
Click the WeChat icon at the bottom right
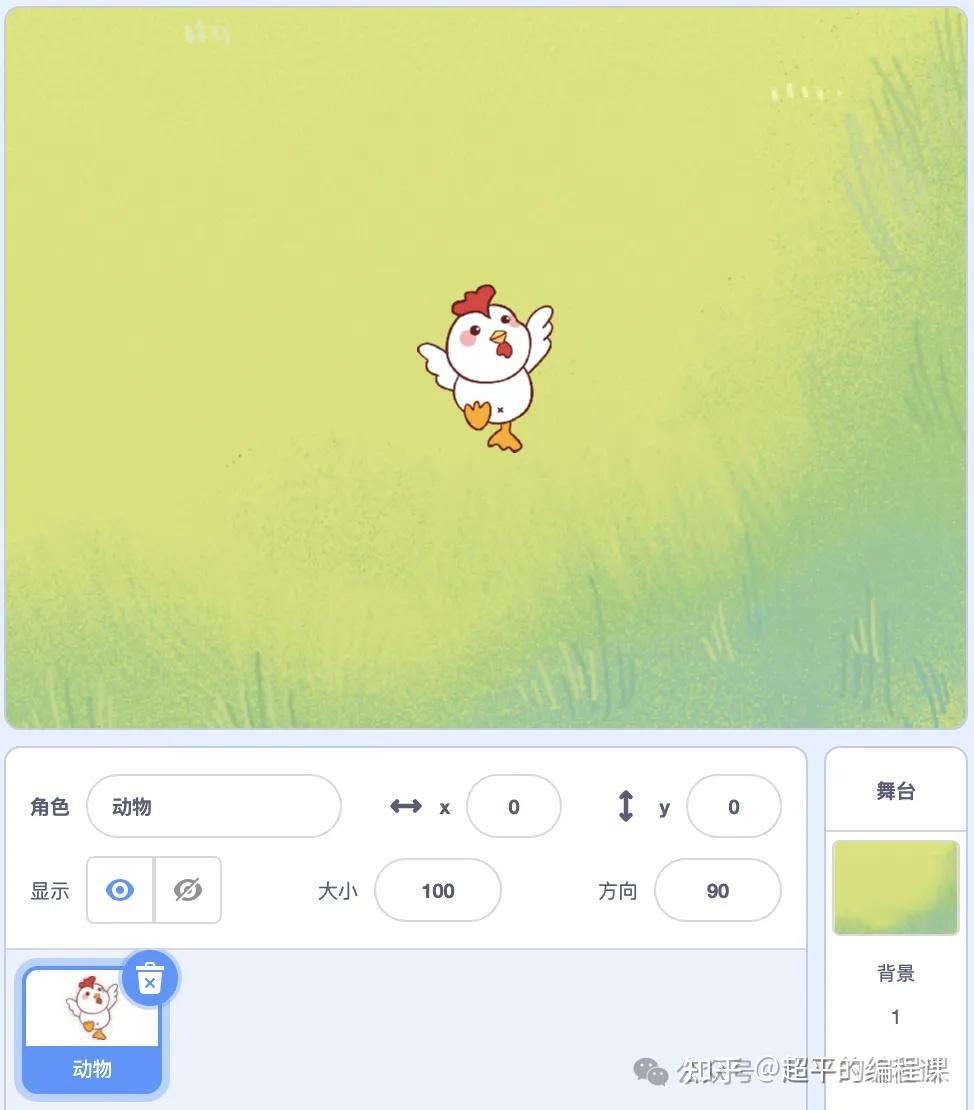click(650, 1072)
